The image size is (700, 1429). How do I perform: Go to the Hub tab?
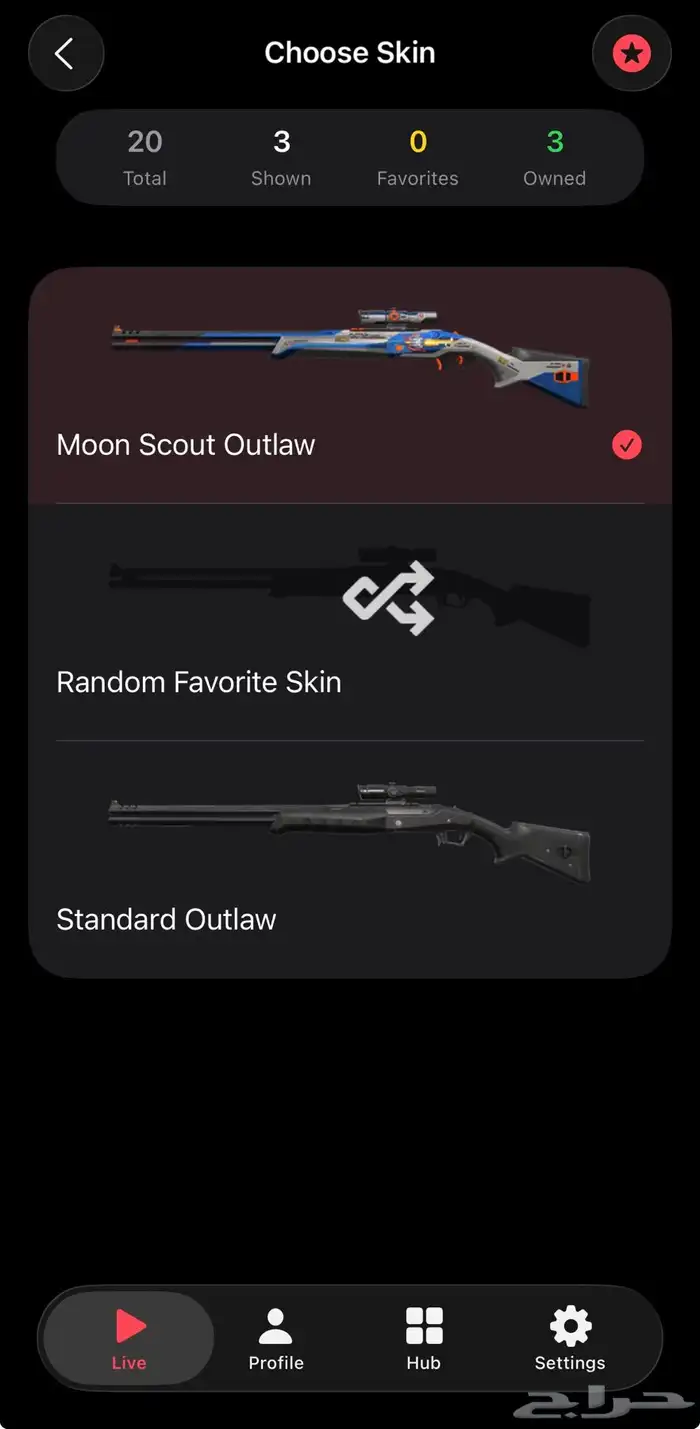[x=424, y=1338]
